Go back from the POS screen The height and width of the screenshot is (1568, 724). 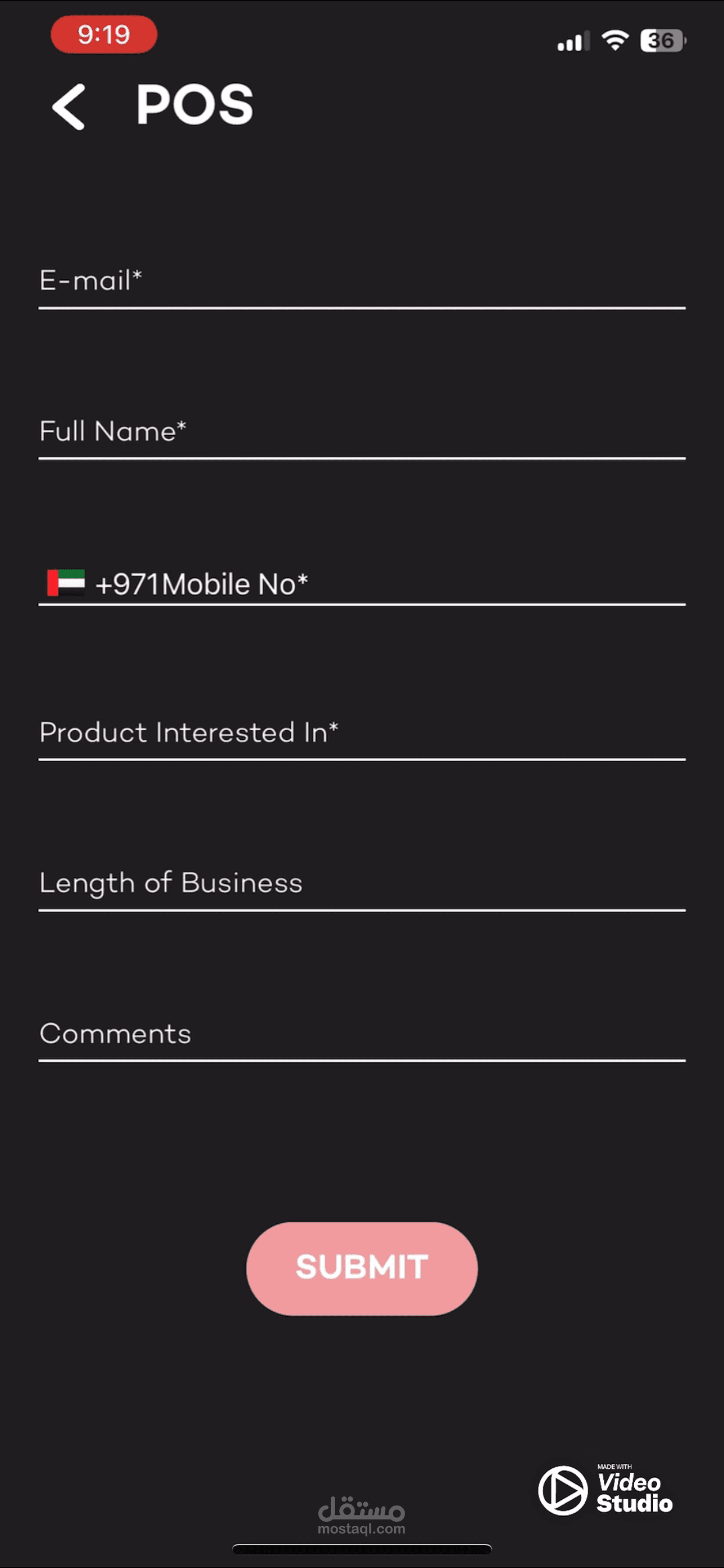[x=69, y=107]
